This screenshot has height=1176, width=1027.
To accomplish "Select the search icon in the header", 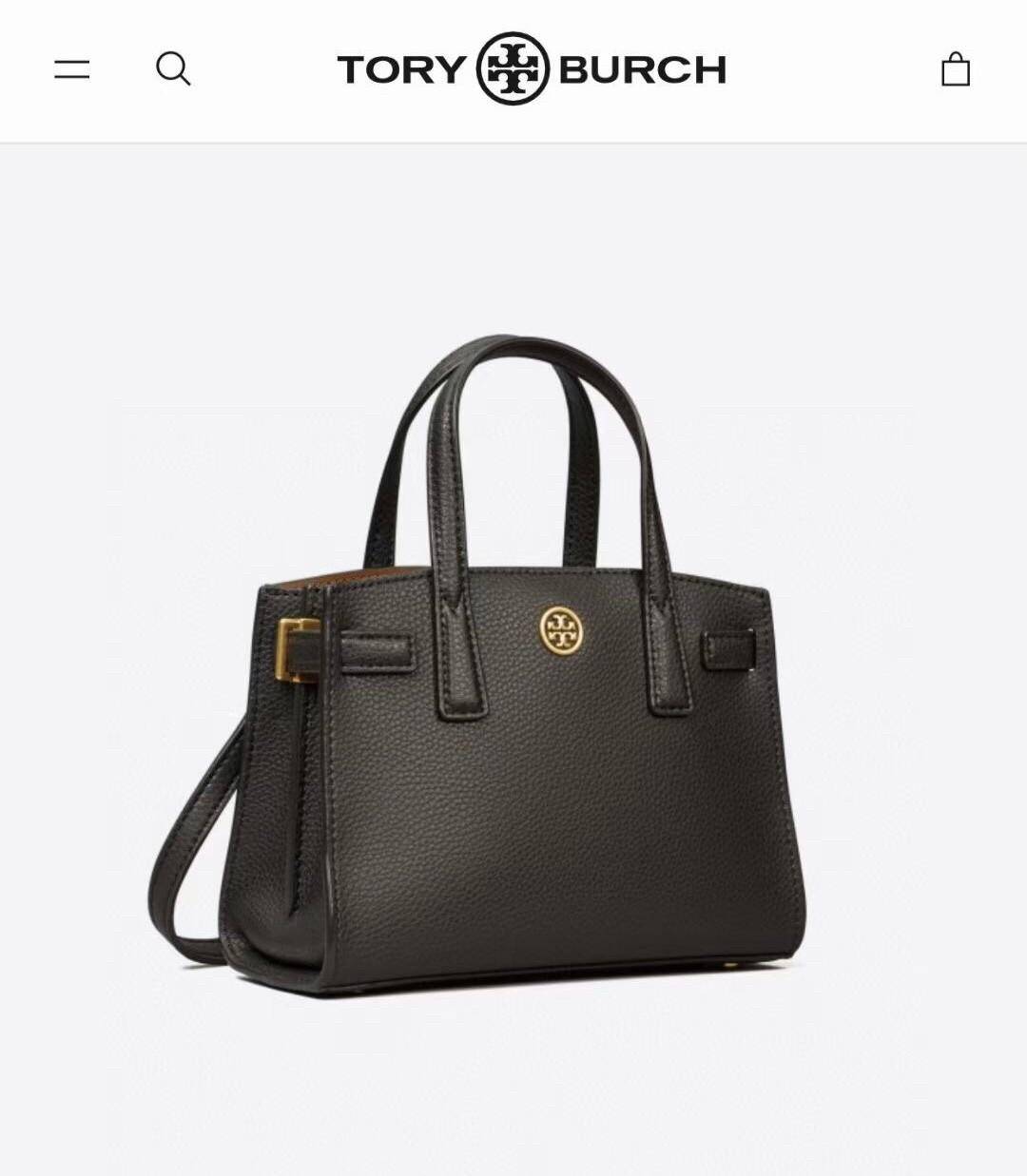I will click(x=173, y=67).
